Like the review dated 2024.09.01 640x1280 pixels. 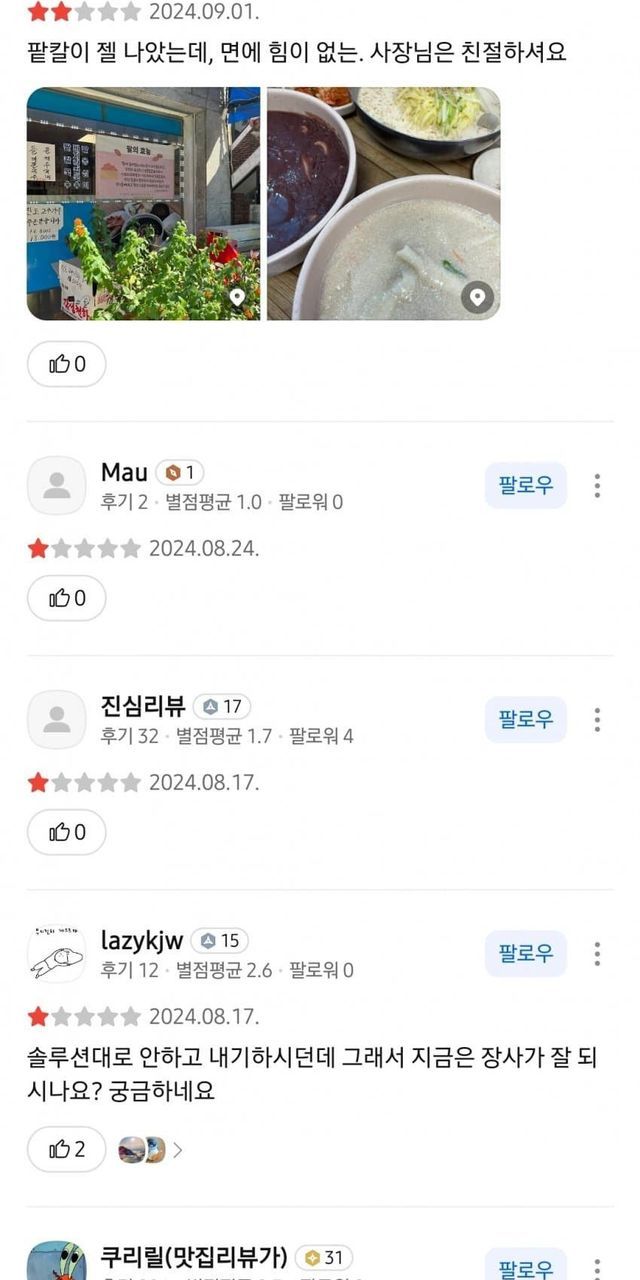(66, 364)
